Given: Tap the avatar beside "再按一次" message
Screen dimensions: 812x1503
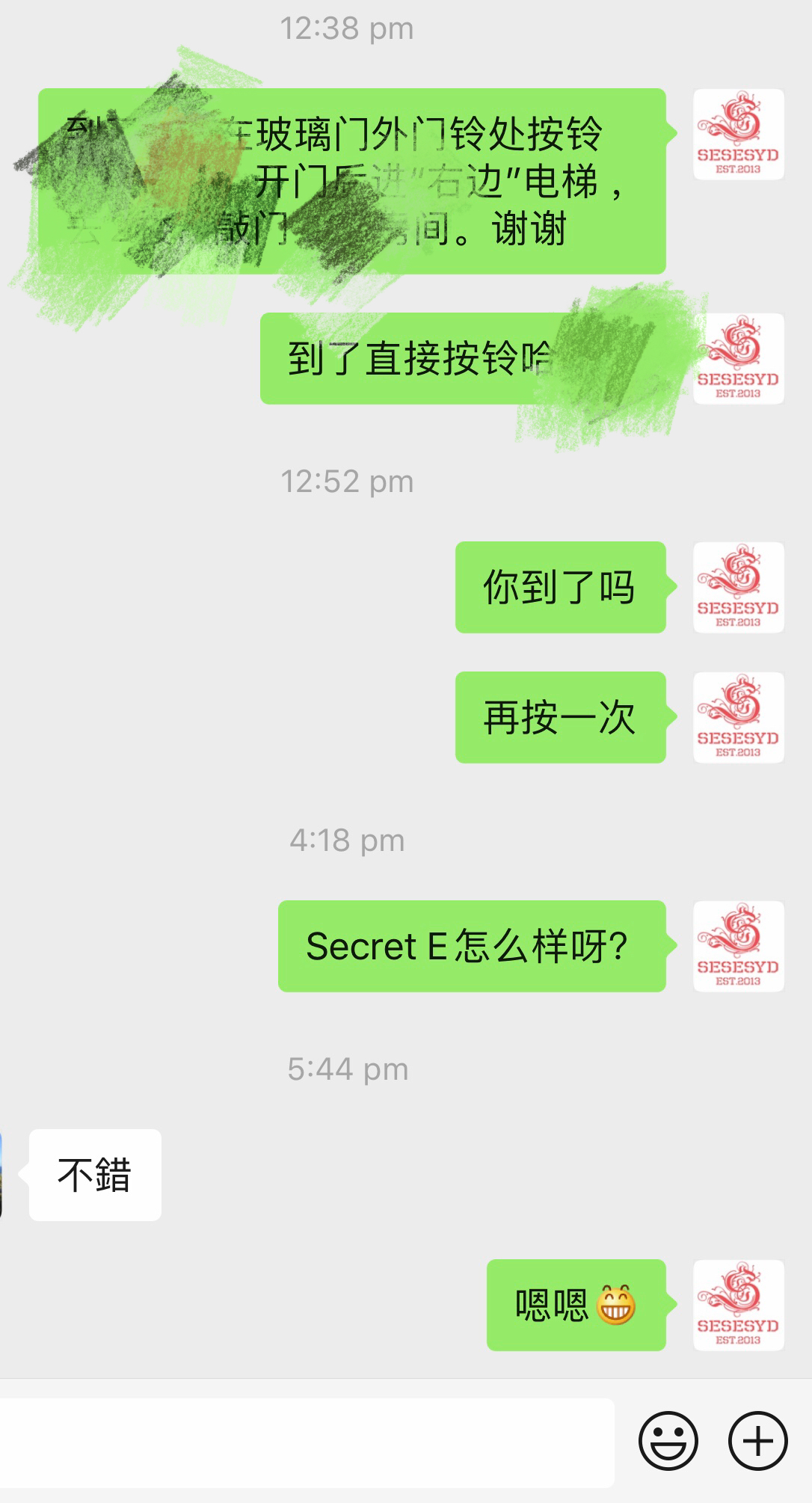Looking at the screenshot, I should coord(738,718).
